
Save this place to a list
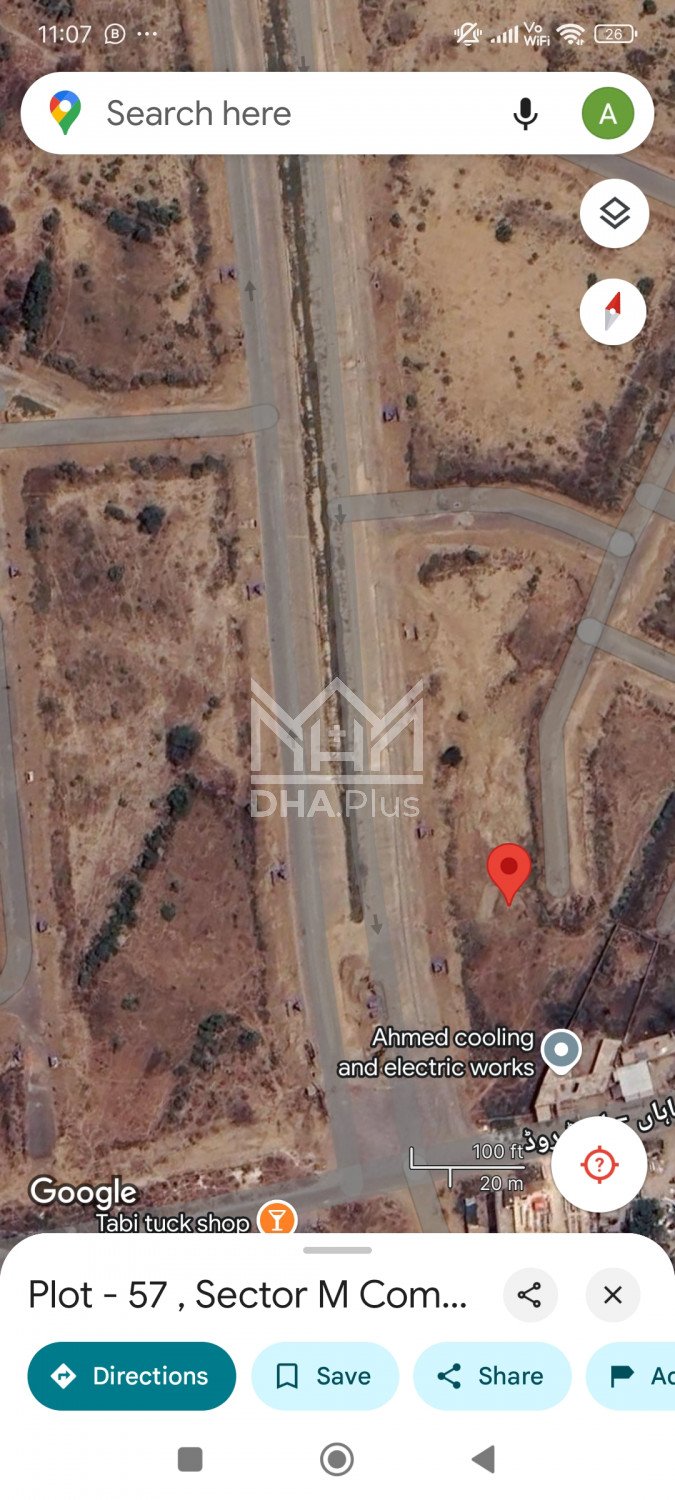[325, 1376]
